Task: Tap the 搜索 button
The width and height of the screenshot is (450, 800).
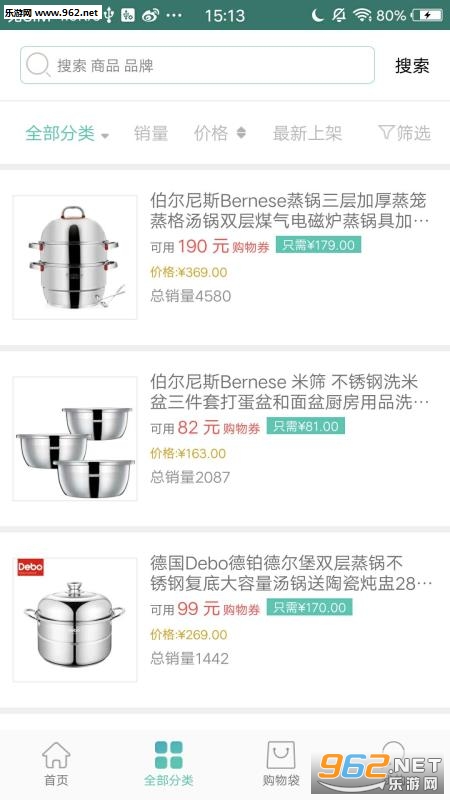Action: coord(412,65)
